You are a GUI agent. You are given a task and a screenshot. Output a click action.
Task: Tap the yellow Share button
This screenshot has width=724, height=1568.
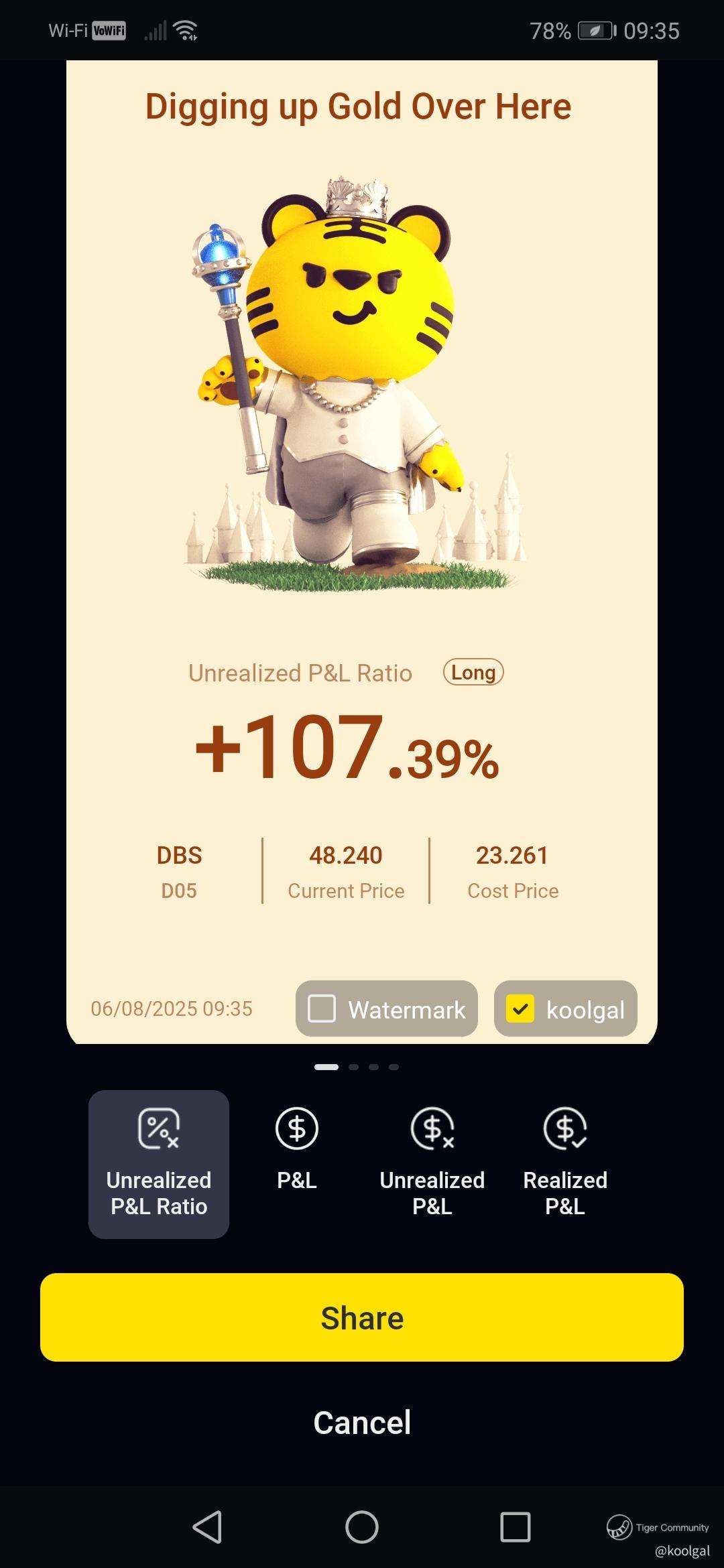pyautogui.click(x=362, y=1317)
